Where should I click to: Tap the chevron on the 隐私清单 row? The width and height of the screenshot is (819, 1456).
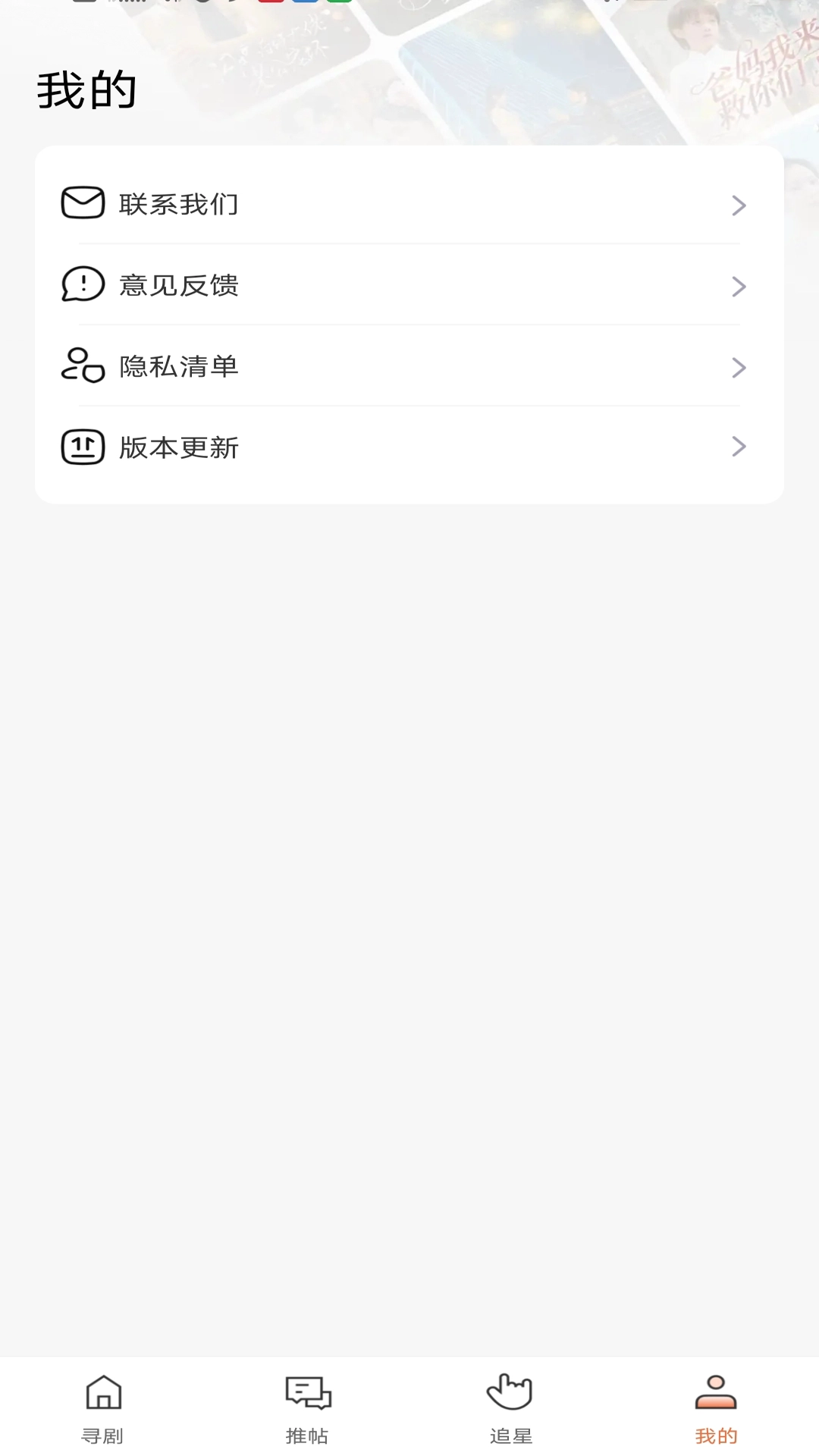[737, 369]
